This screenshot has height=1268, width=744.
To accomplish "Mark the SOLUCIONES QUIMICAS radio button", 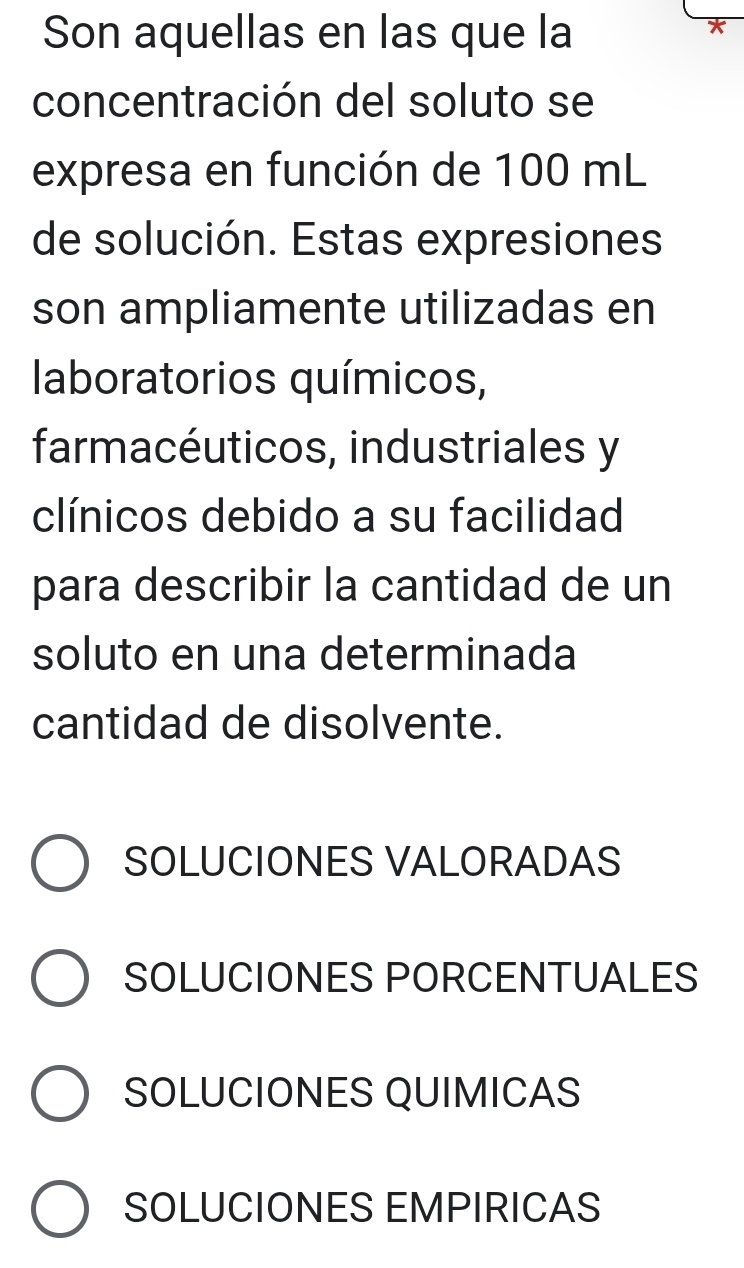I will pyautogui.click(x=61, y=1093).
